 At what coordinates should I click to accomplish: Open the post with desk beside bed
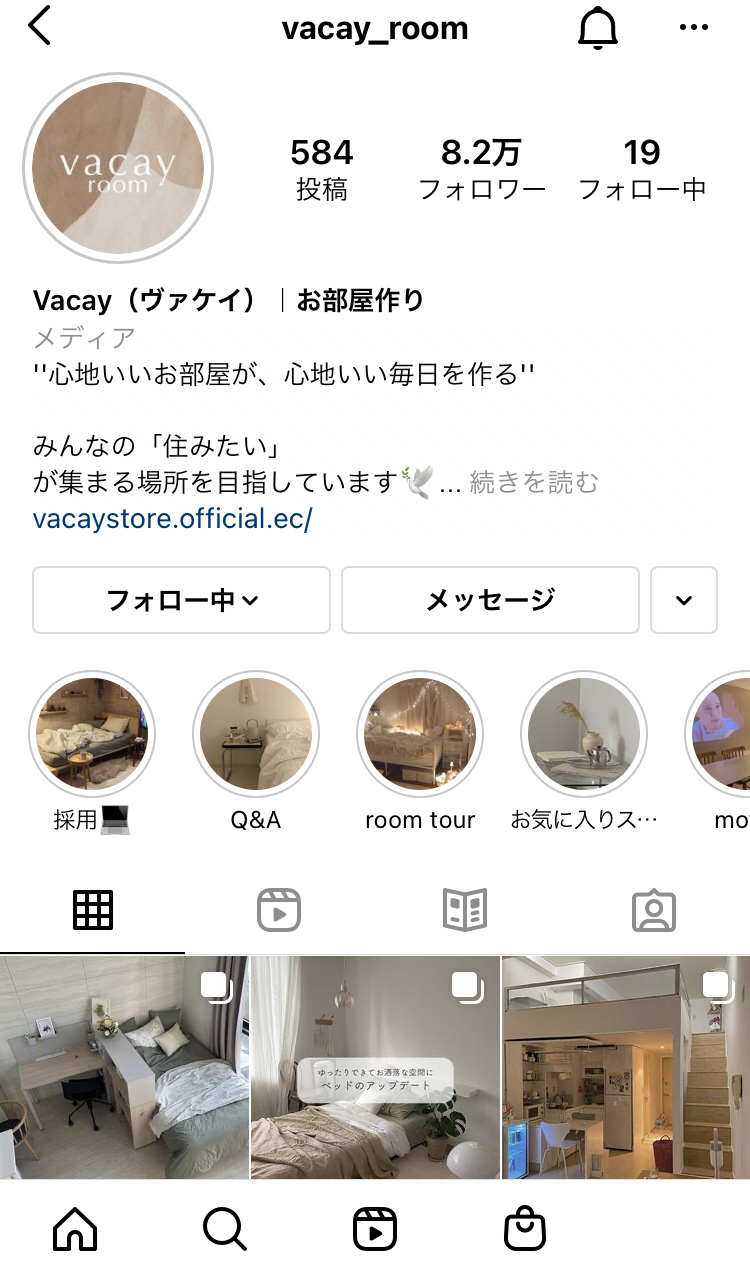point(124,1067)
